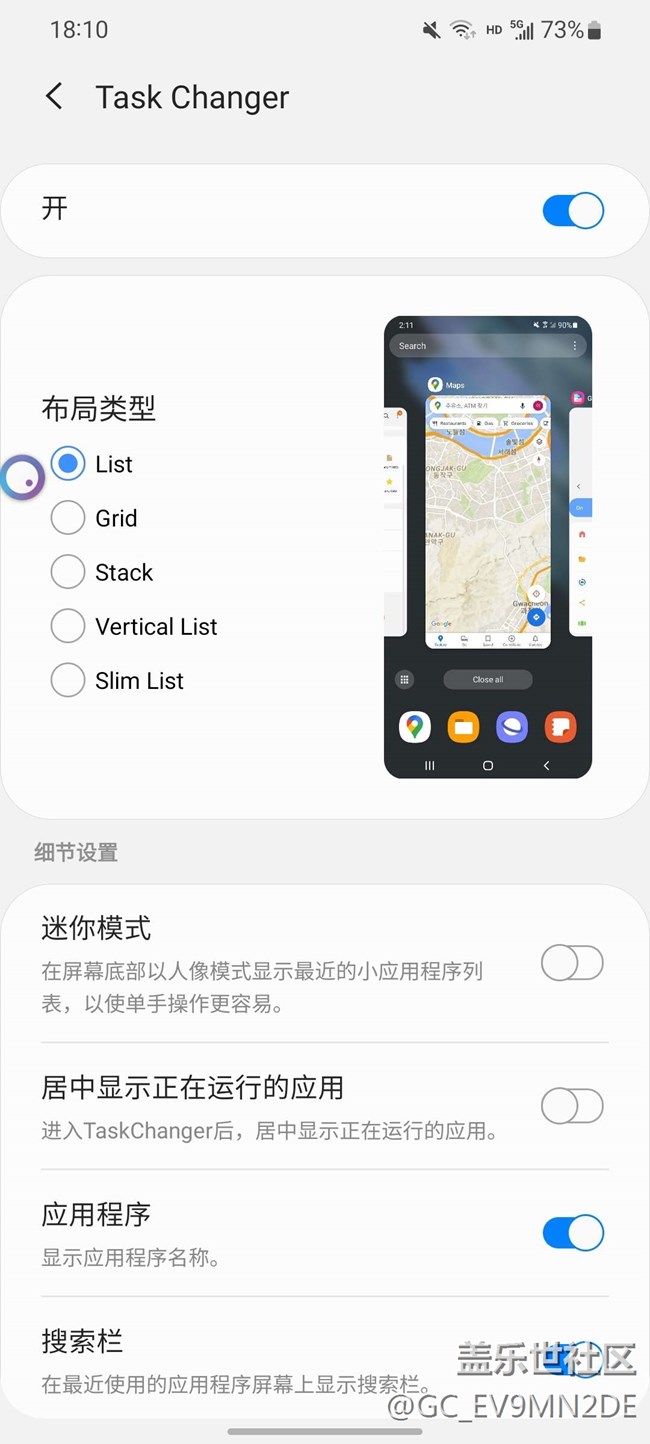The height and width of the screenshot is (1444, 650).
Task: Select the List layout type
Action: [68, 464]
